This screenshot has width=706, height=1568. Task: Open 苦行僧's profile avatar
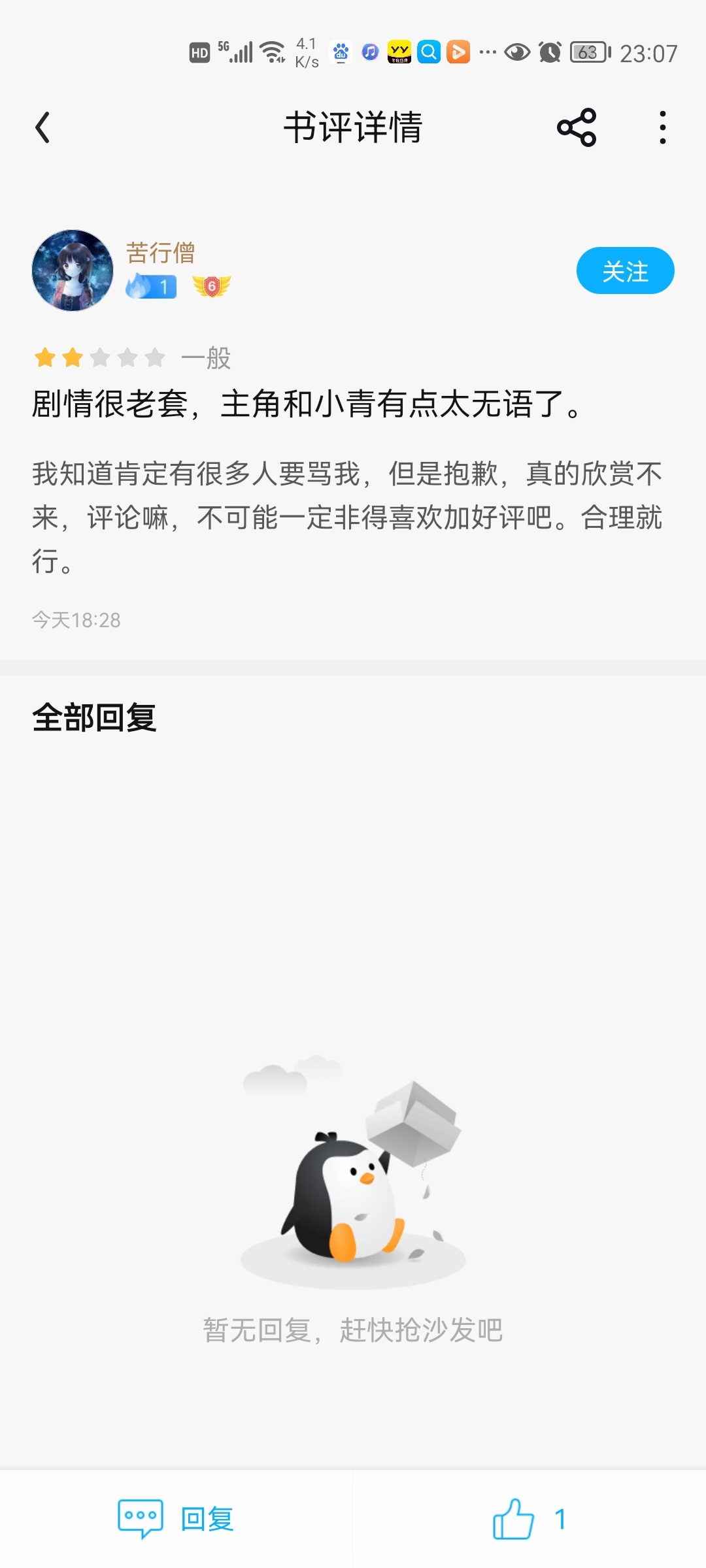coord(73,270)
